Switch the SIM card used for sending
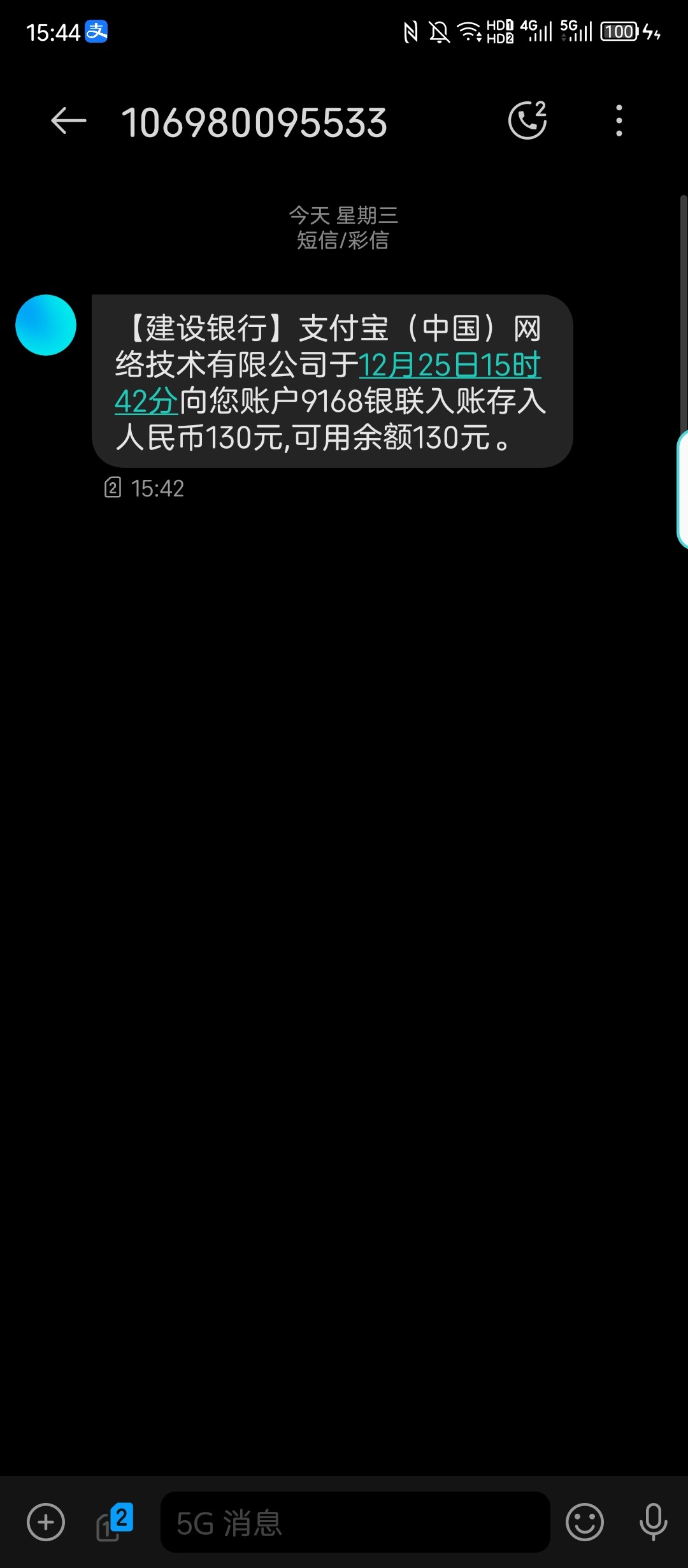Image resolution: width=688 pixels, height=1568 pixels. point(115,1522)
